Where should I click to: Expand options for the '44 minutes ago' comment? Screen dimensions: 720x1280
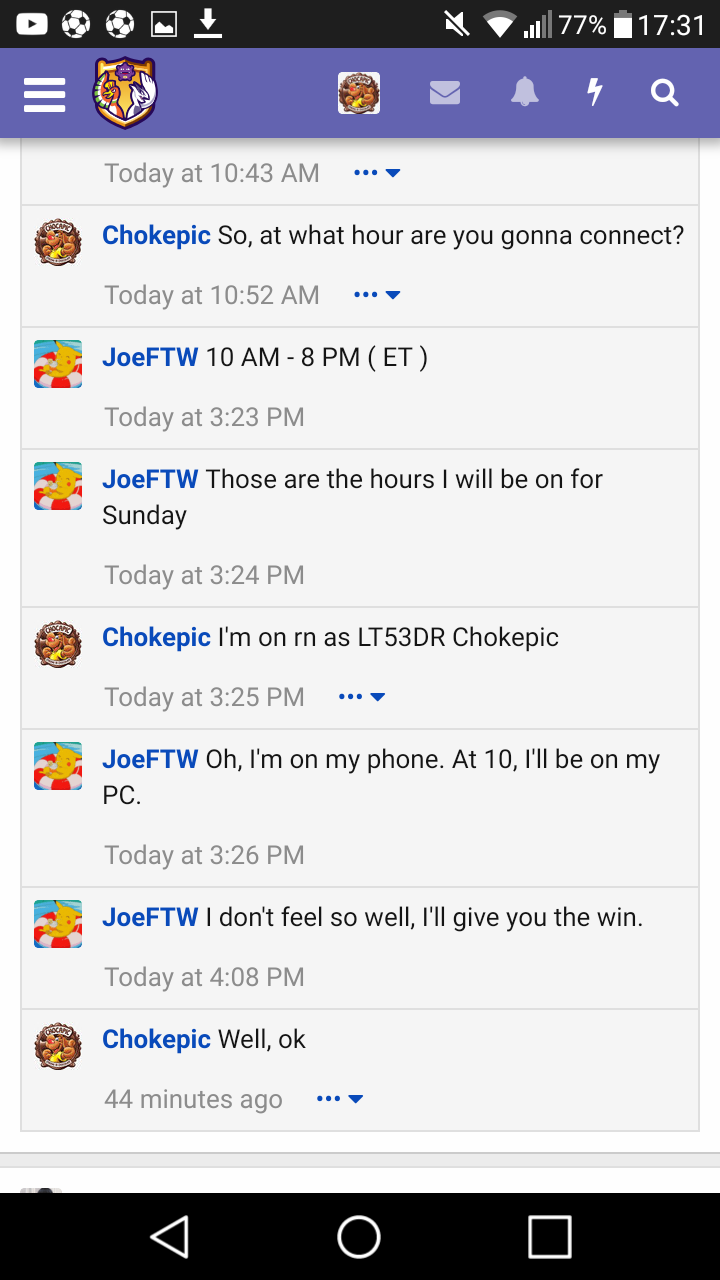coord(339,1099)
